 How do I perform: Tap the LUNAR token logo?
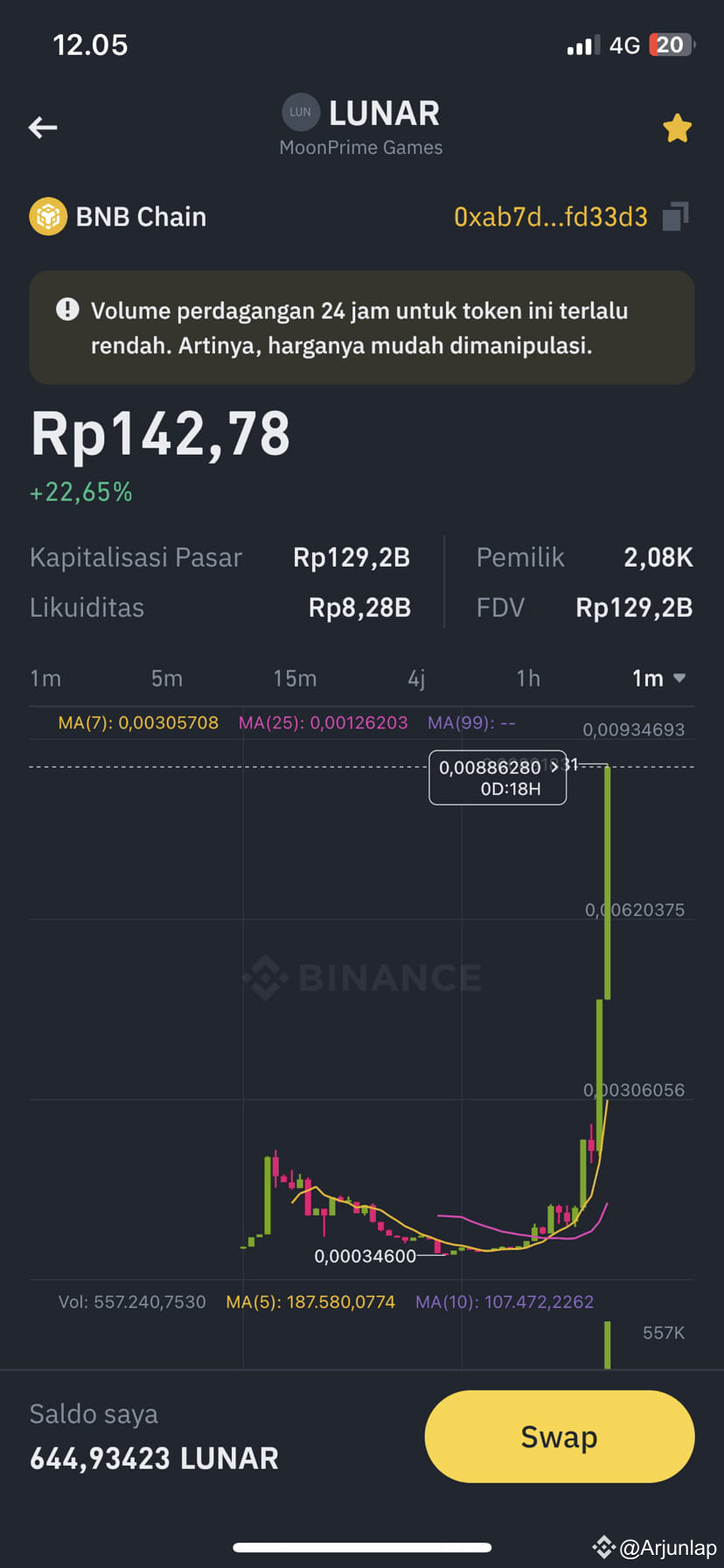[x=300, y=112]
